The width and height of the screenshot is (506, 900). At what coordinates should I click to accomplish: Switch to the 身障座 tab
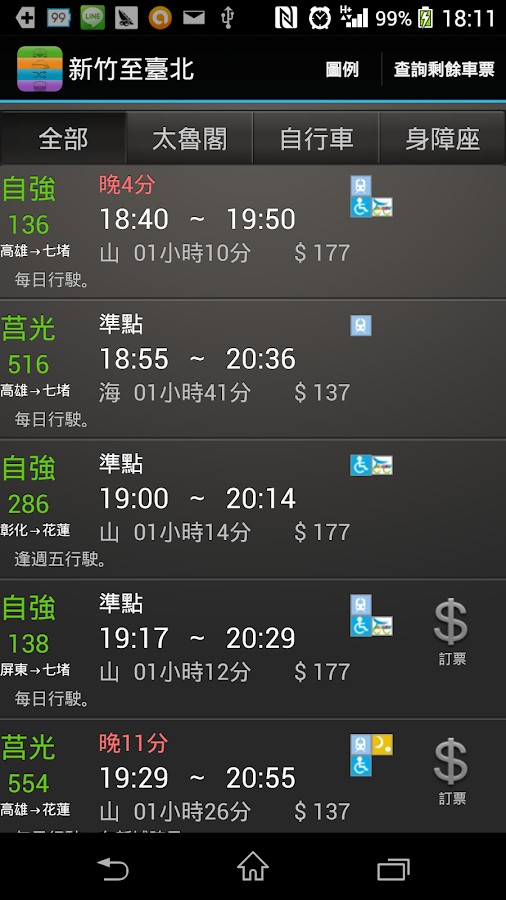tap(442, 139)
